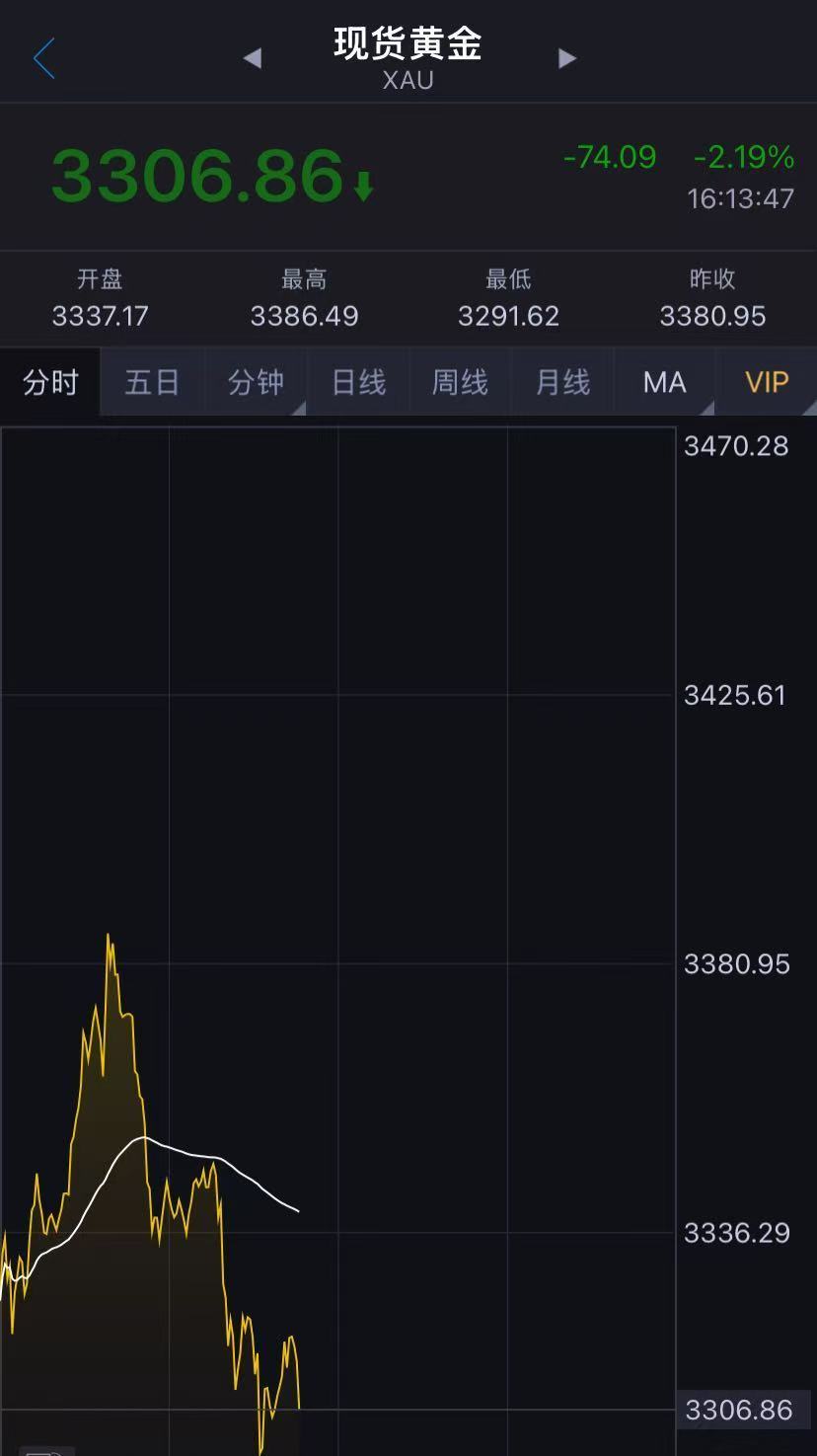Open the VIP chart tab
817x1456 pixels.
coord(767,382)
